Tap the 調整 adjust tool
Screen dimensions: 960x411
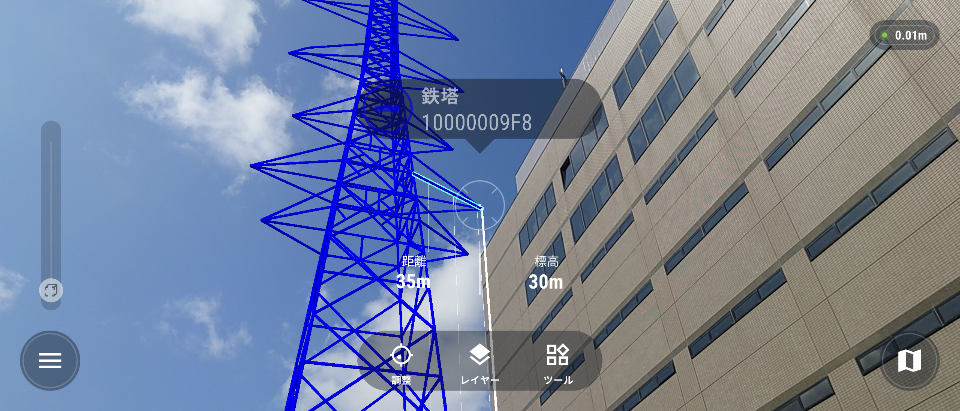pos(401,362)
